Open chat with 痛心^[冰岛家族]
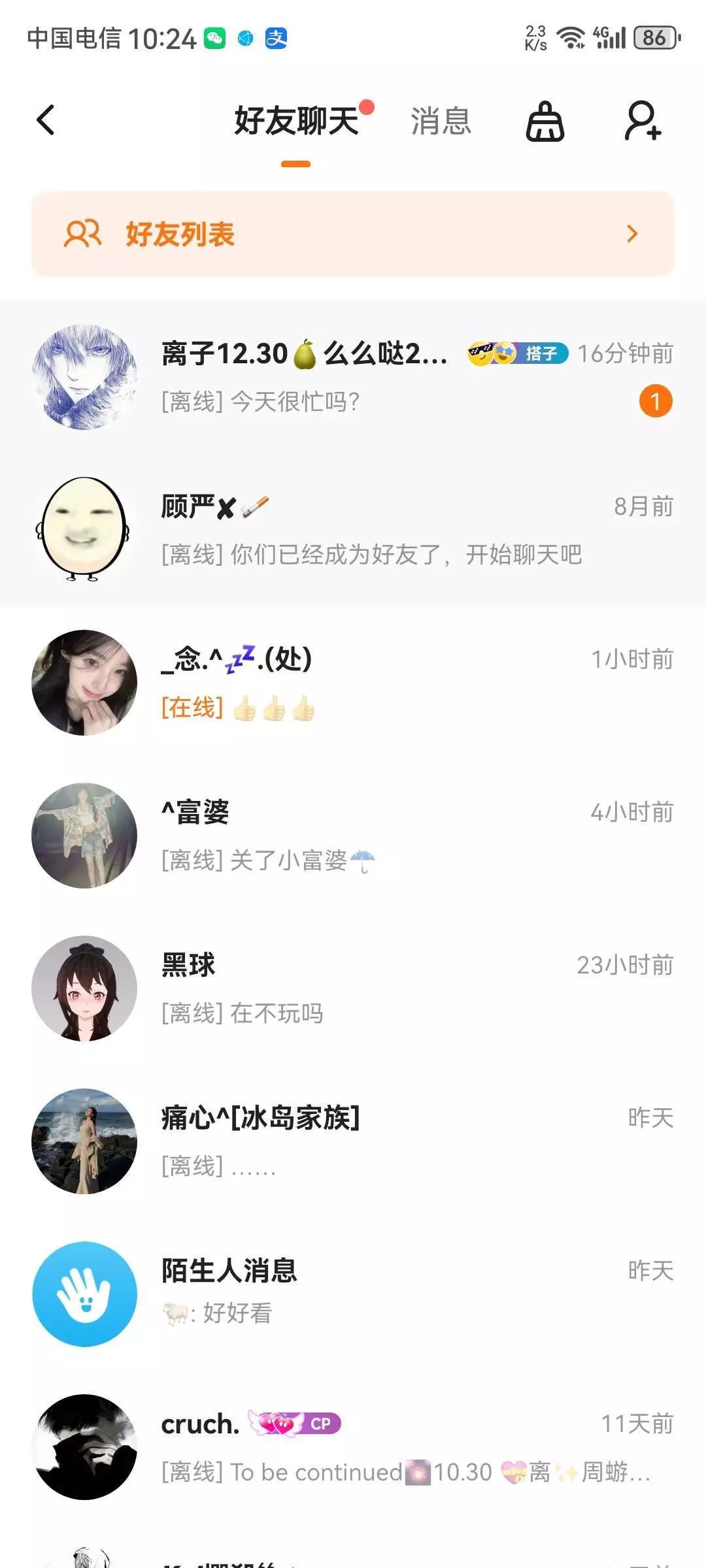 (x=353, y=1141)
